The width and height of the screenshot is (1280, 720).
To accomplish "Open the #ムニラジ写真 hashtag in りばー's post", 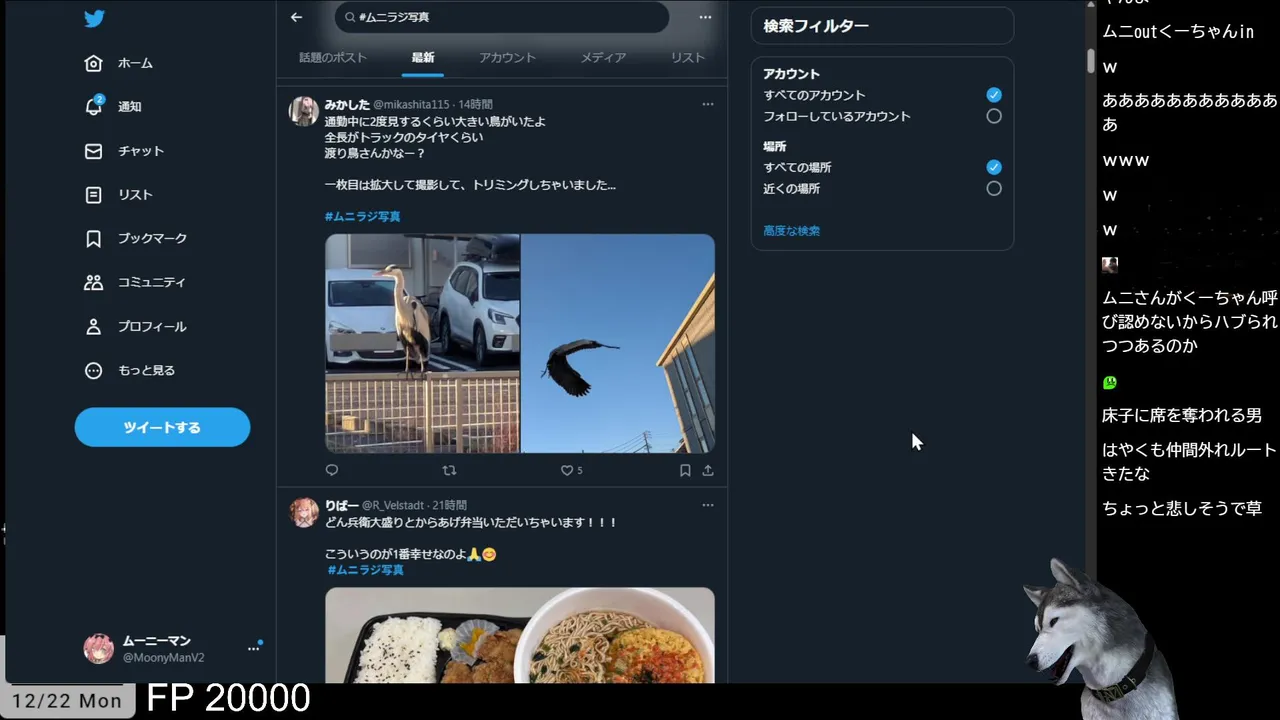I will tap(365, 570).
